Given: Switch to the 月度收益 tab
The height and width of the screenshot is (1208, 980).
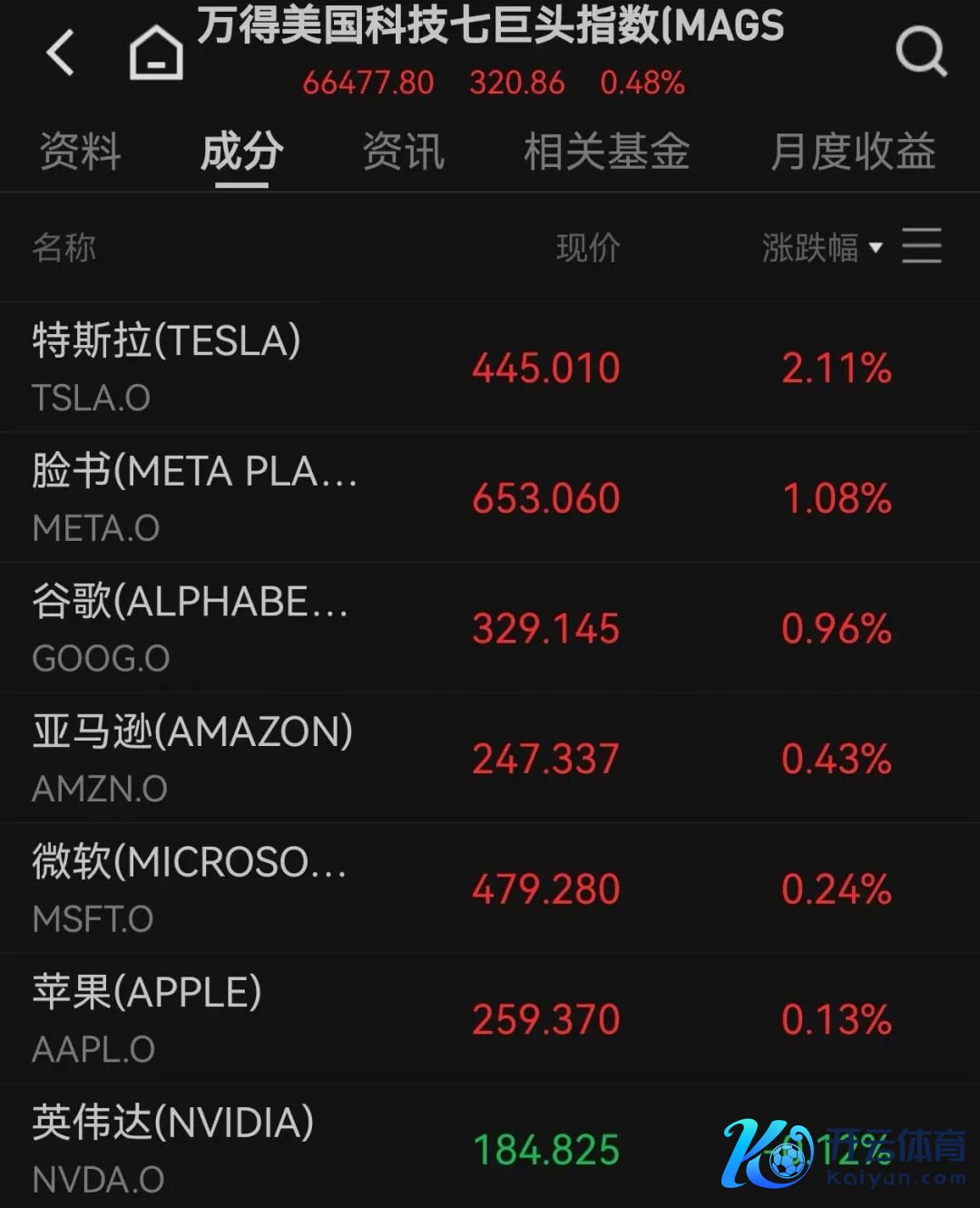Looking at the screenshot, I should click(x=852, y=152).
